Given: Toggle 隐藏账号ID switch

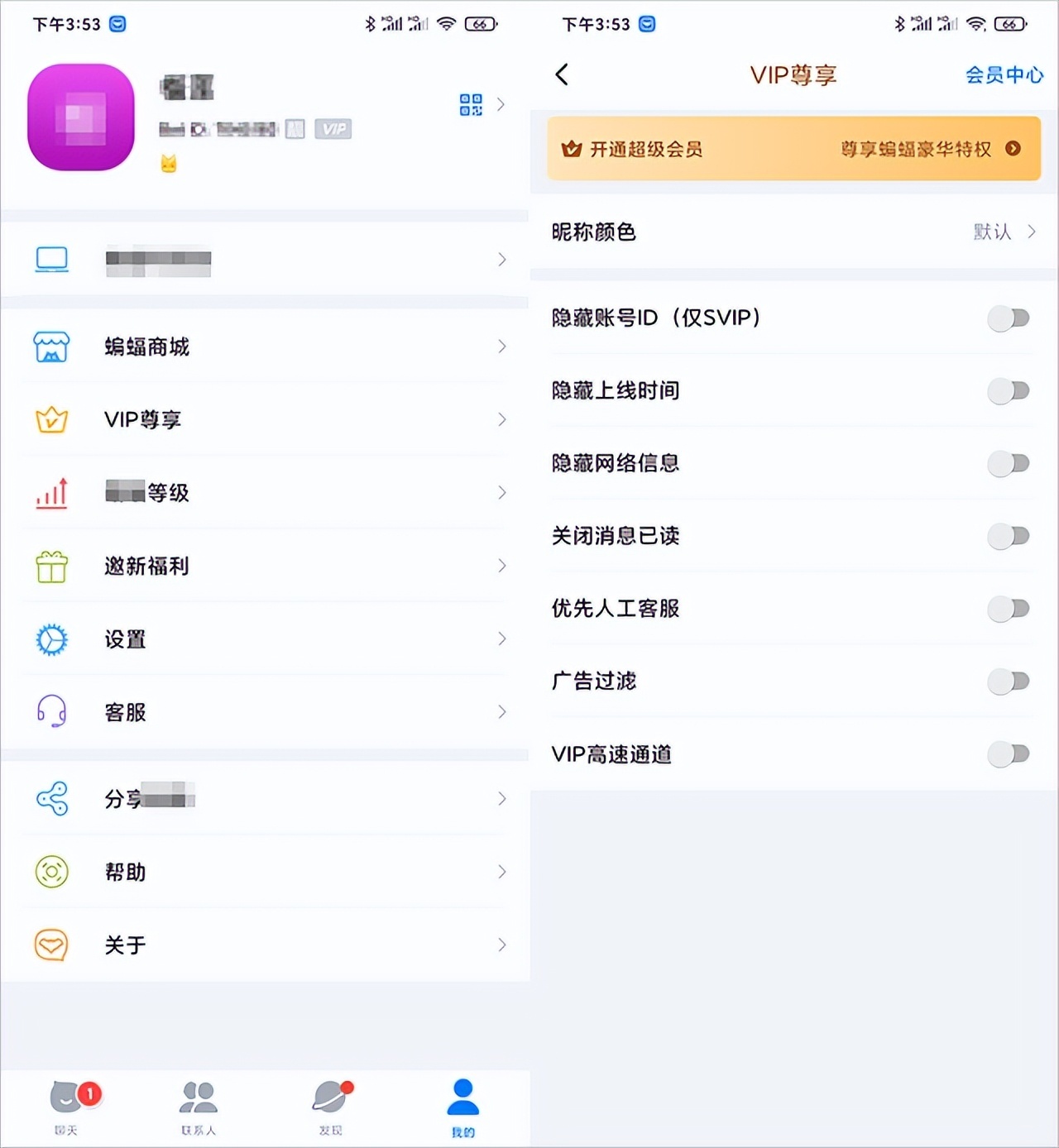Looking at the screenshot, I should coord(1008,318).
